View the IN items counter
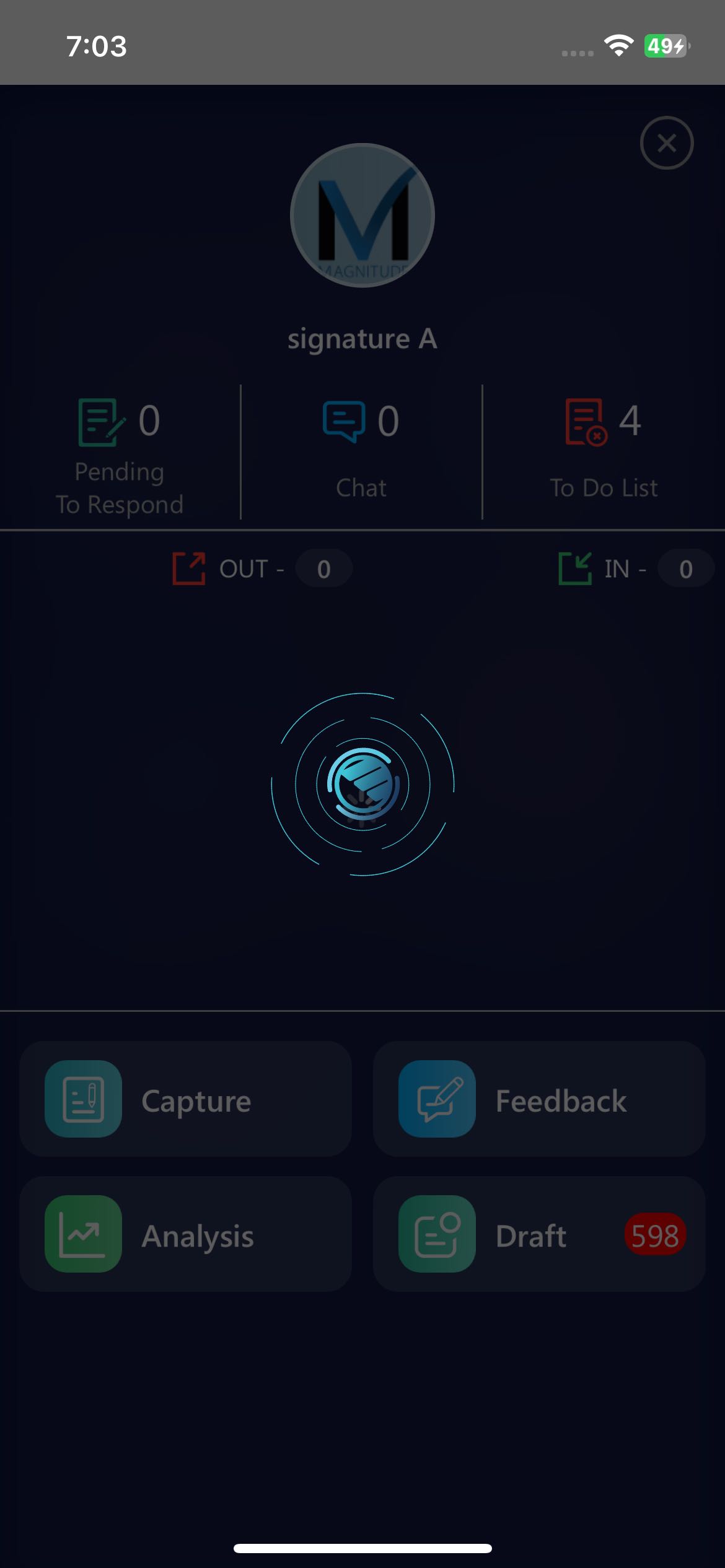Screen dimensions: 725x1568 tap(635, 568)
